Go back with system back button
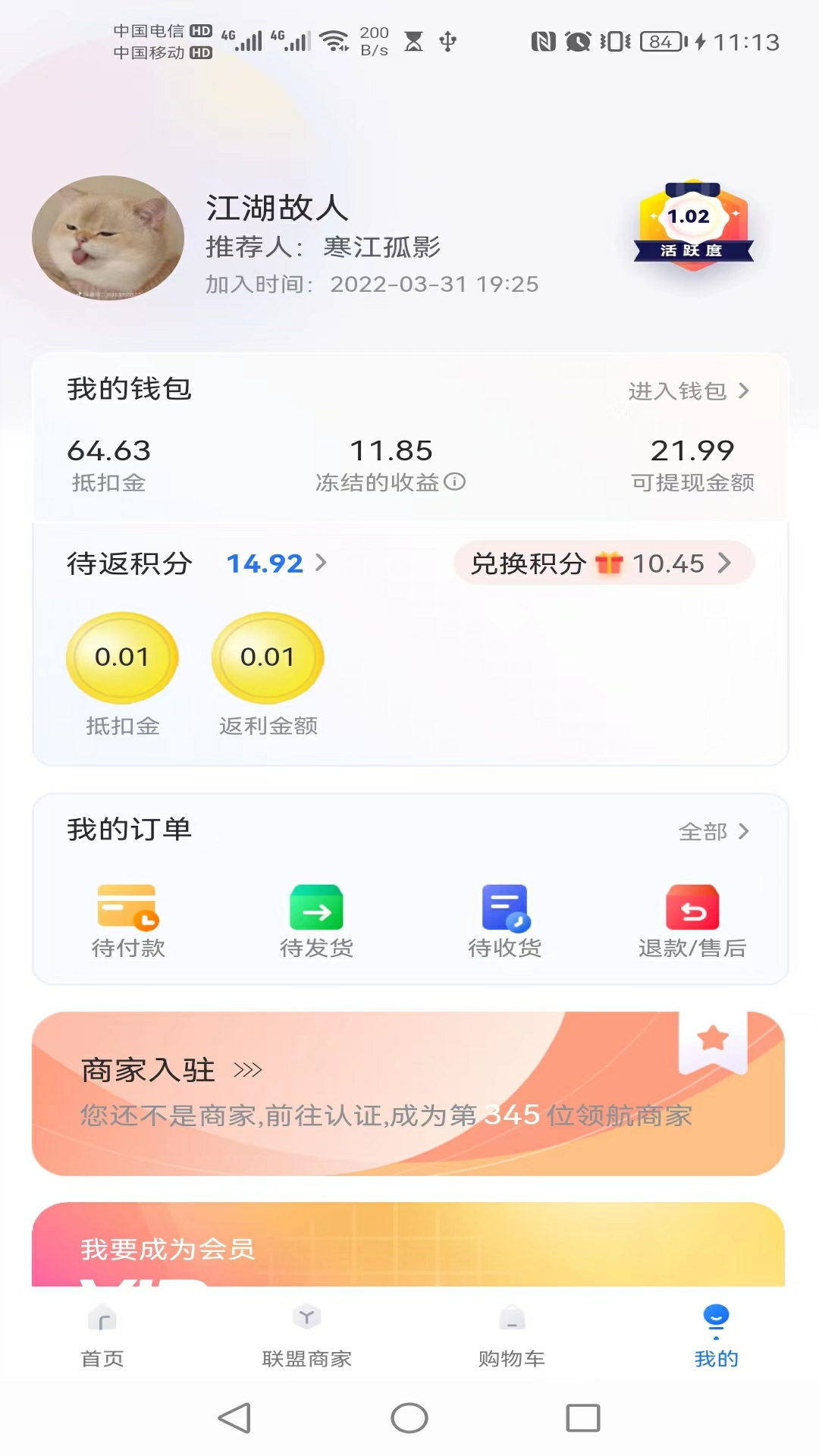The image size is (819, 1456). tap(234, 1418)
